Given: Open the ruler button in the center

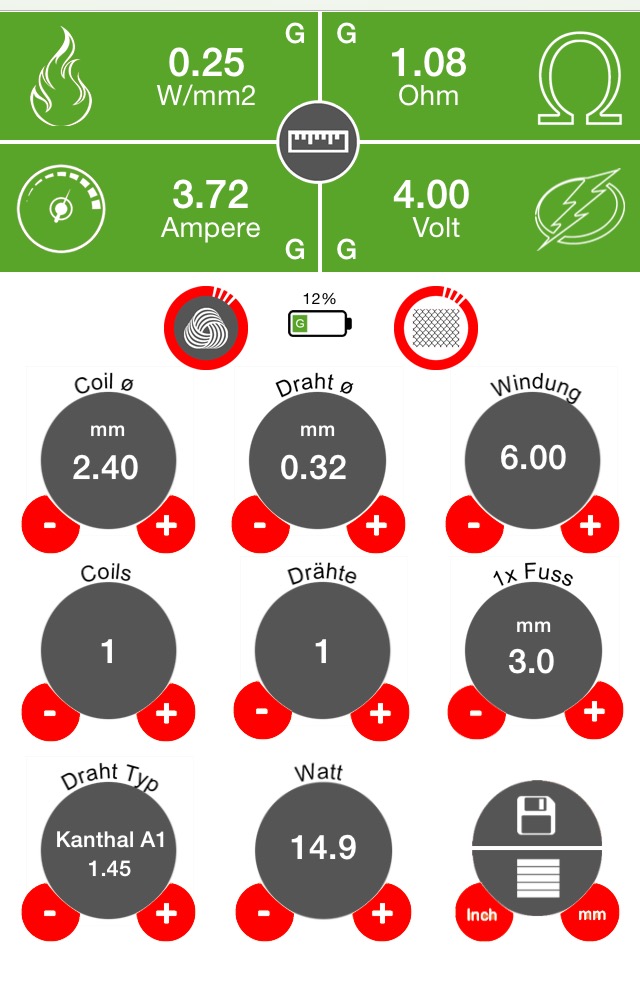Looking at the screenshot, I should (318, 140).
